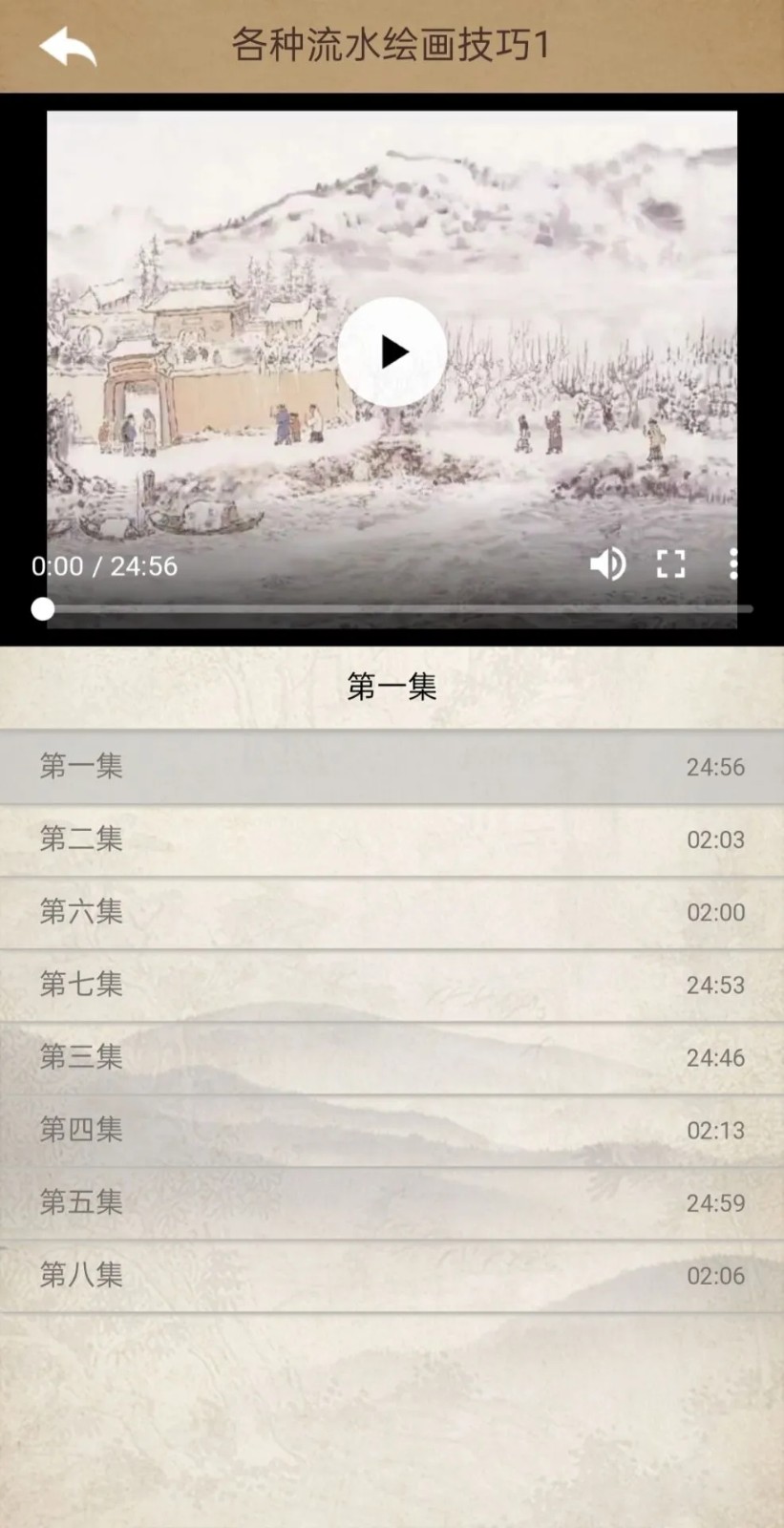Select episode 第六集
Viewport: 784px width, 1528px height.
pos(392,912)
